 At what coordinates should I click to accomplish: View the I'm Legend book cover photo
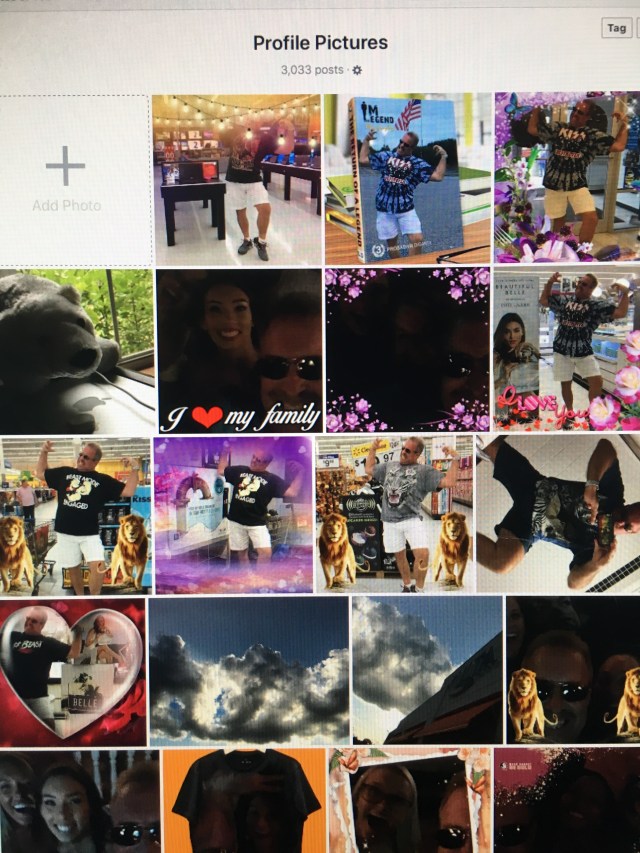point(407,180)
